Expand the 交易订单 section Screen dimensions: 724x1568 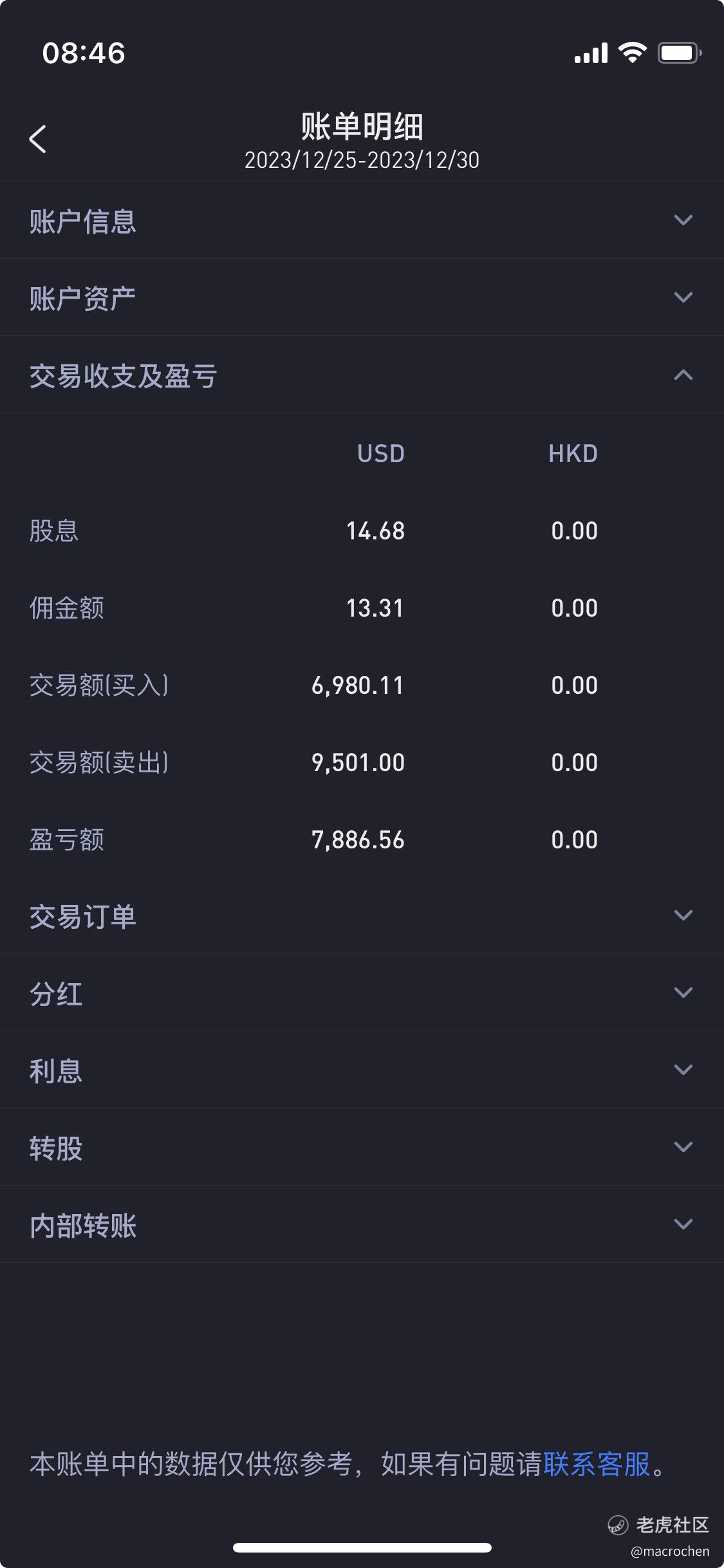[x=362, y=916]
